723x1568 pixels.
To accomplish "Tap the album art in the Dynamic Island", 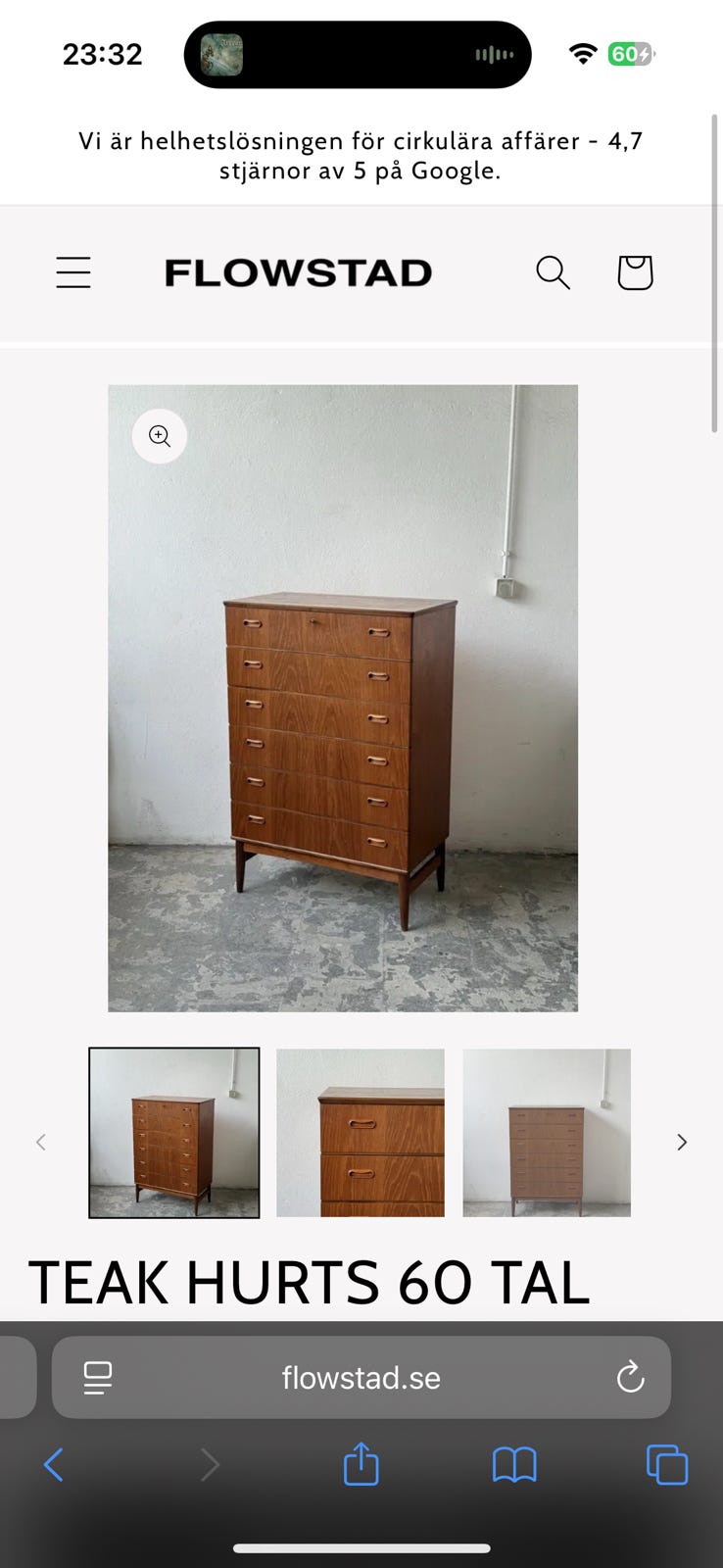I will [223, 54].
